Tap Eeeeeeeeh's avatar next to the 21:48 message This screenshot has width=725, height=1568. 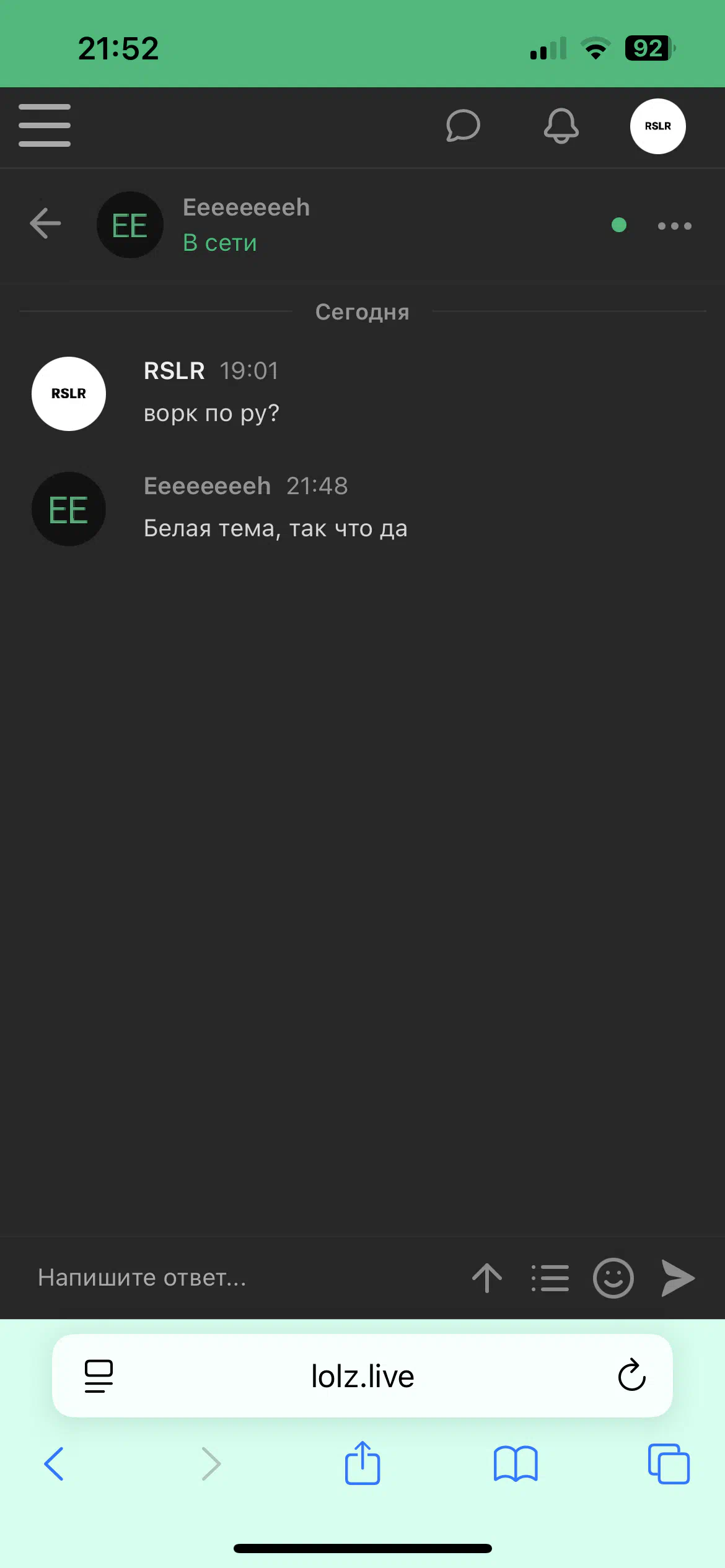click(x=69, y=509)
